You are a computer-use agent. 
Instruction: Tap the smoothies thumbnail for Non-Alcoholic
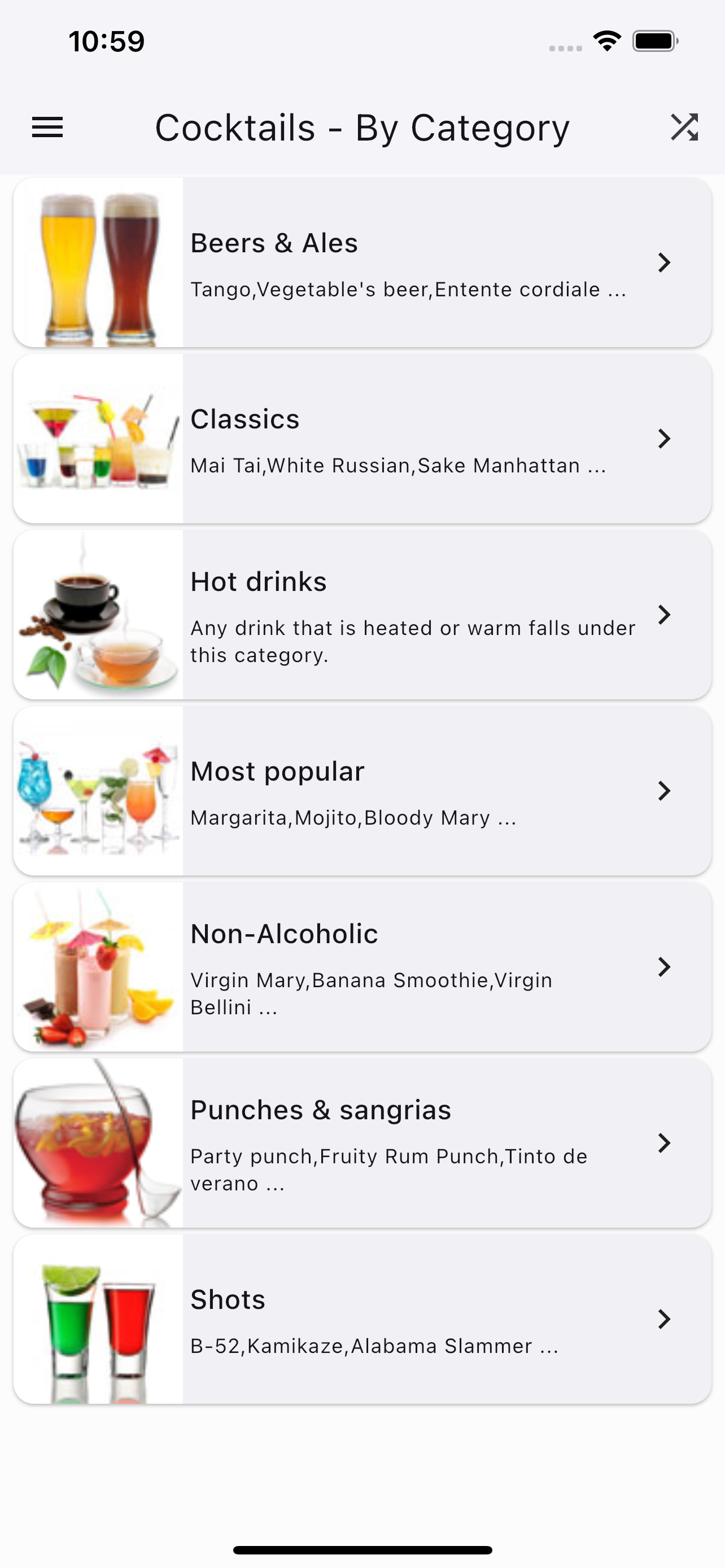pos(98,967)
